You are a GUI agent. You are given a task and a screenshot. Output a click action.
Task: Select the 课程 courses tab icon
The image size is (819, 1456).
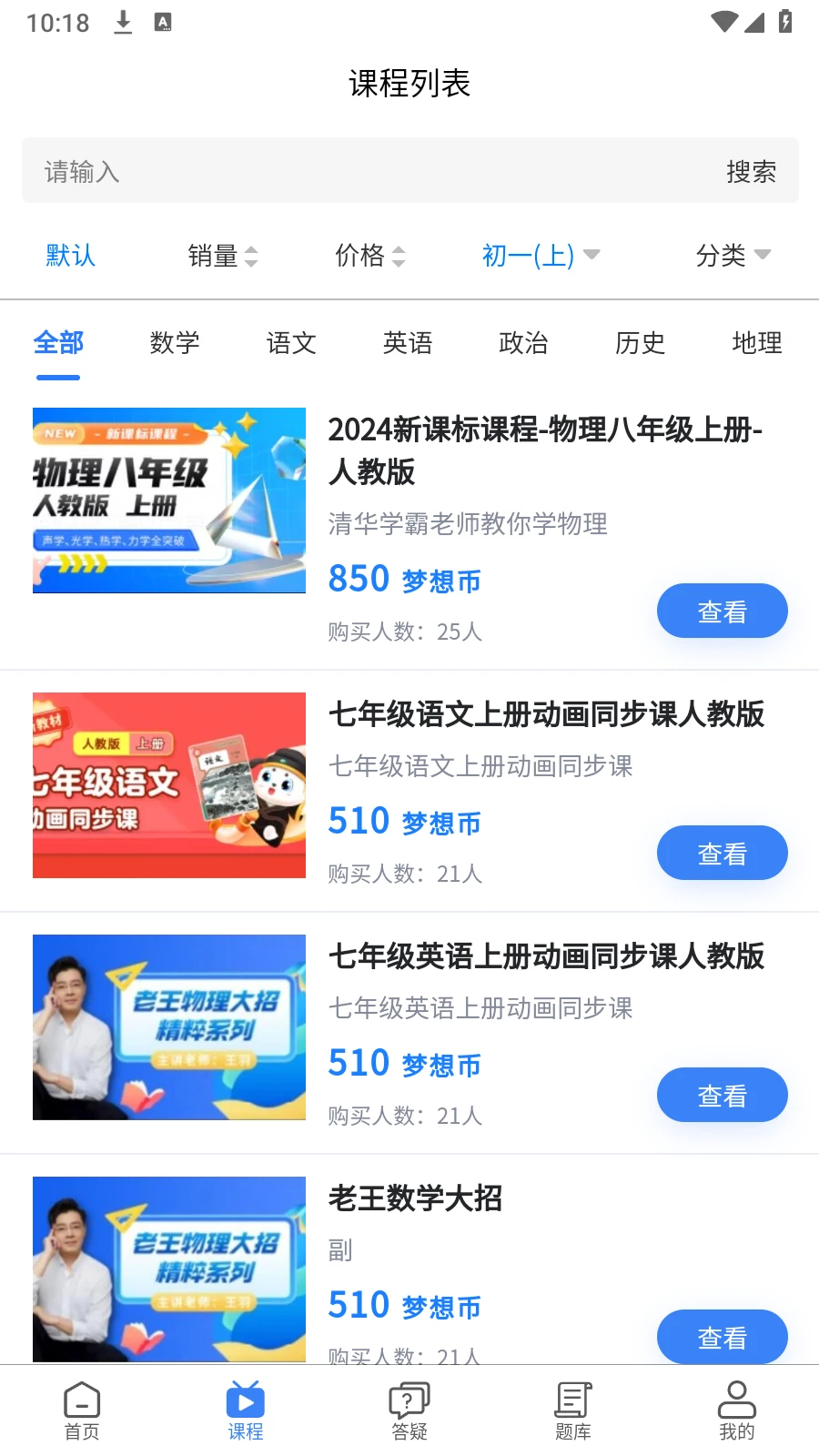point(245,1399)
